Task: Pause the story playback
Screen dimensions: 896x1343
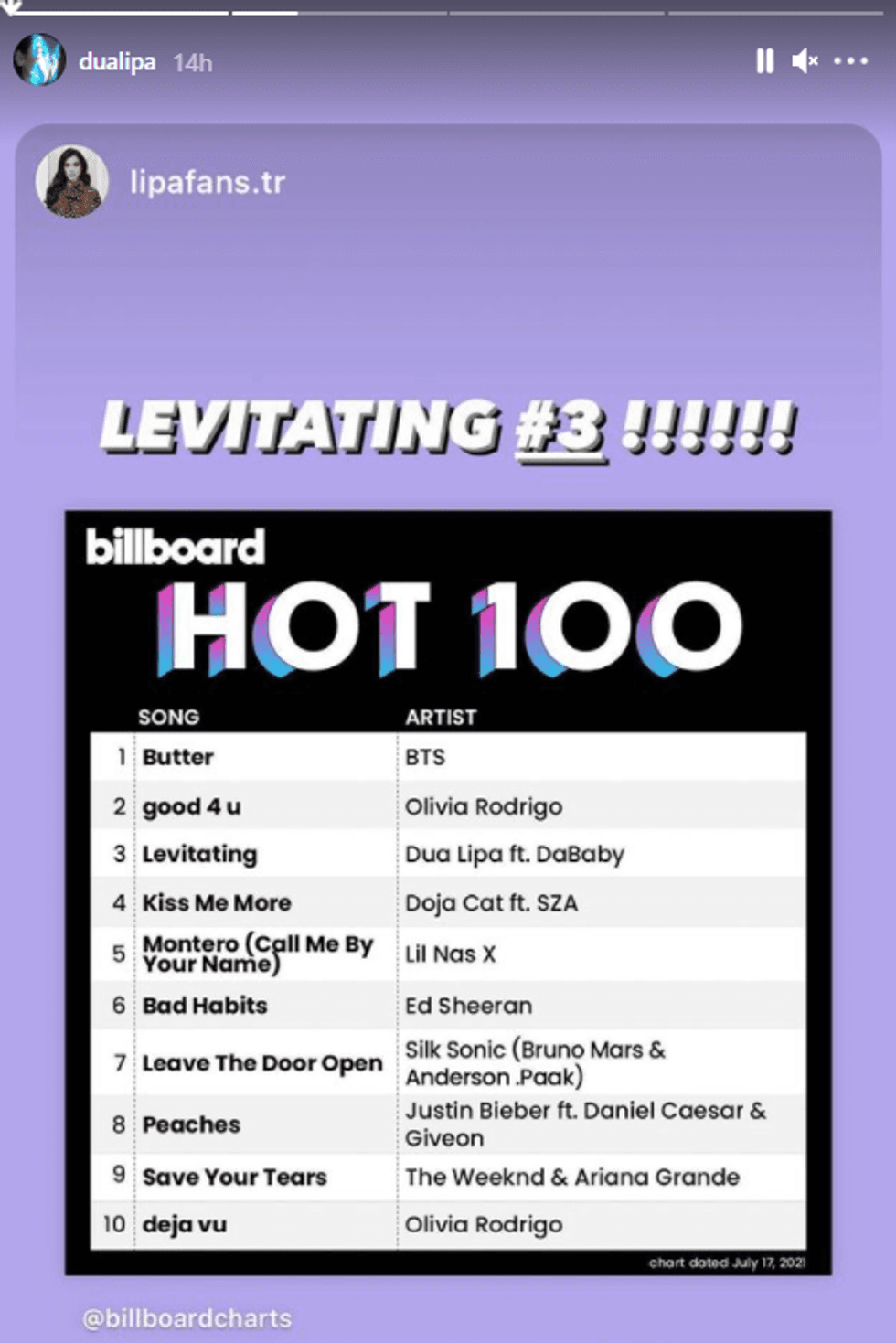Action: [x=764, y=61]
